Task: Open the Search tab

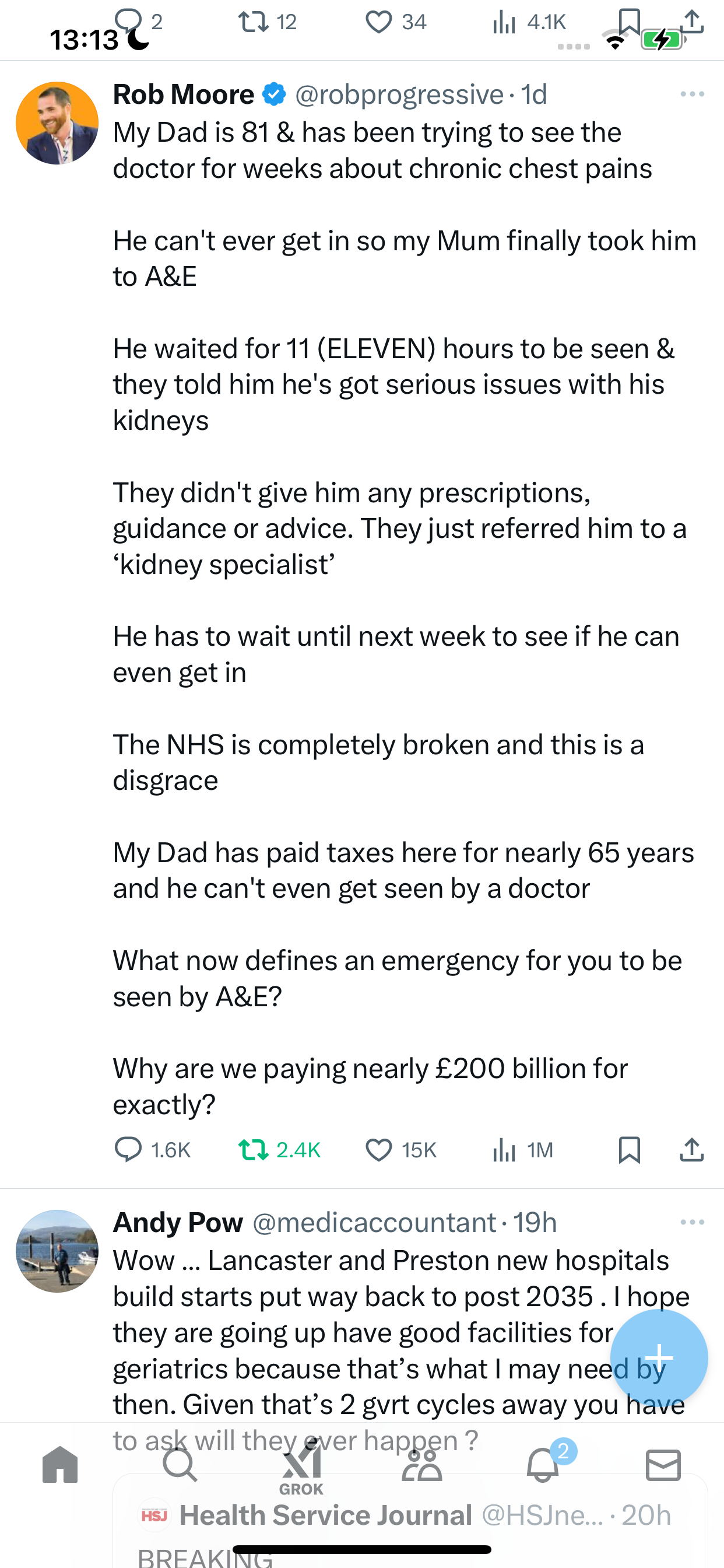Action: (180, 1465)
